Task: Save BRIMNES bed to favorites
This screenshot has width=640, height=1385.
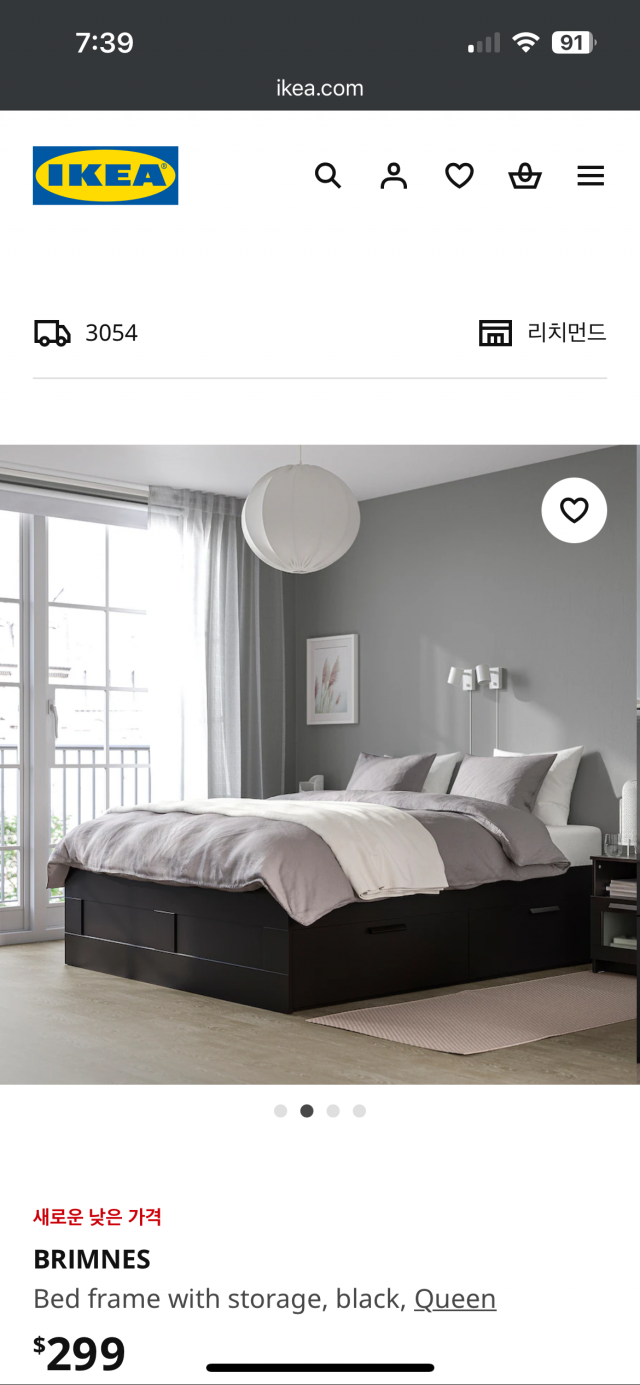Action: [x=574, y=511]
